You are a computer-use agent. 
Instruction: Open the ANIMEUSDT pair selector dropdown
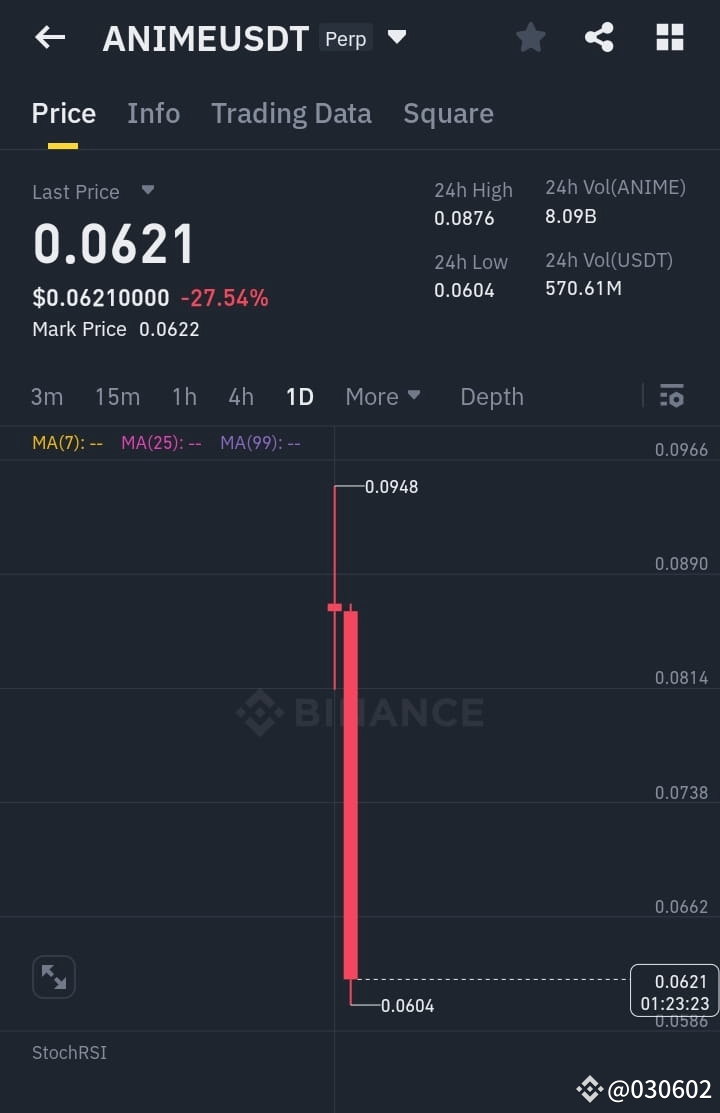tap(397, 37)
